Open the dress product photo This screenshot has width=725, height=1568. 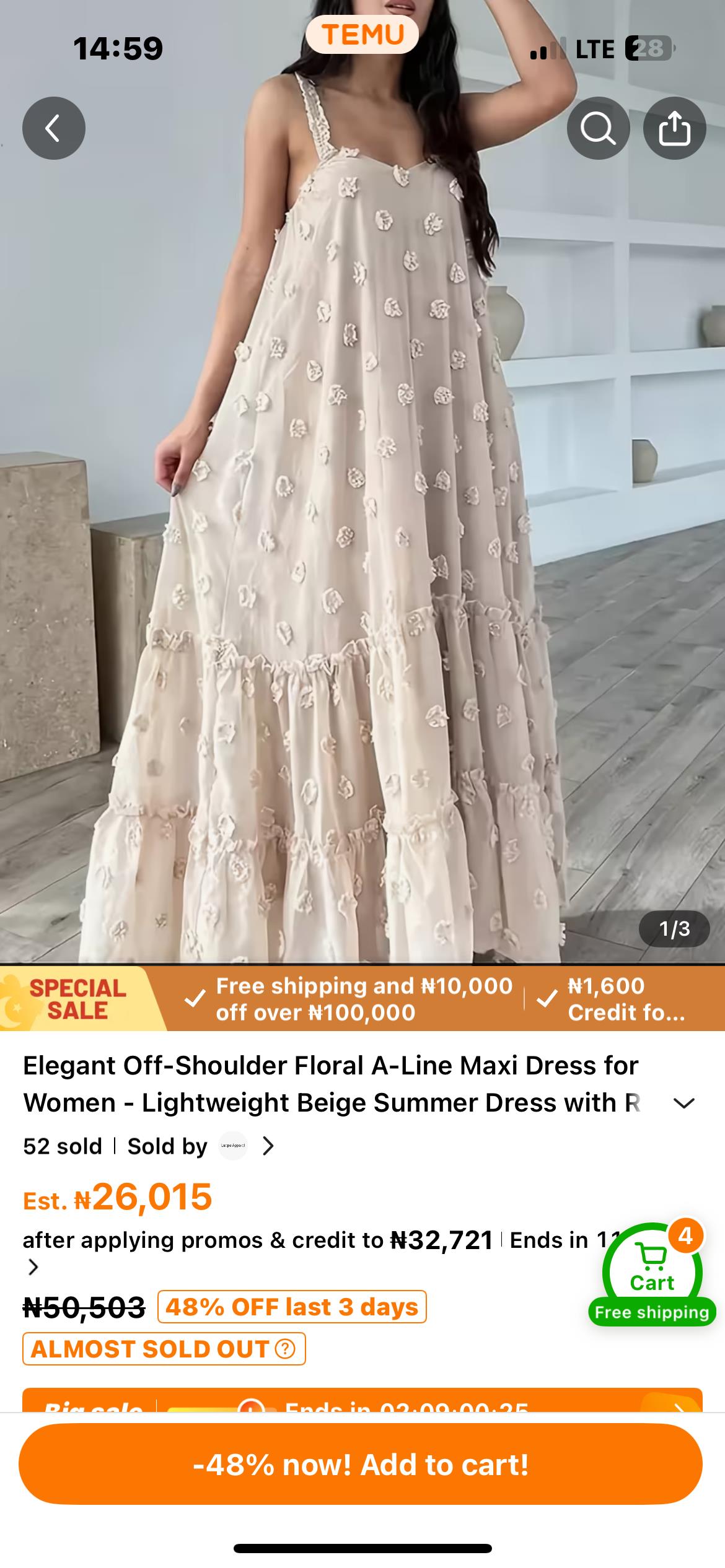click(362, 495)
